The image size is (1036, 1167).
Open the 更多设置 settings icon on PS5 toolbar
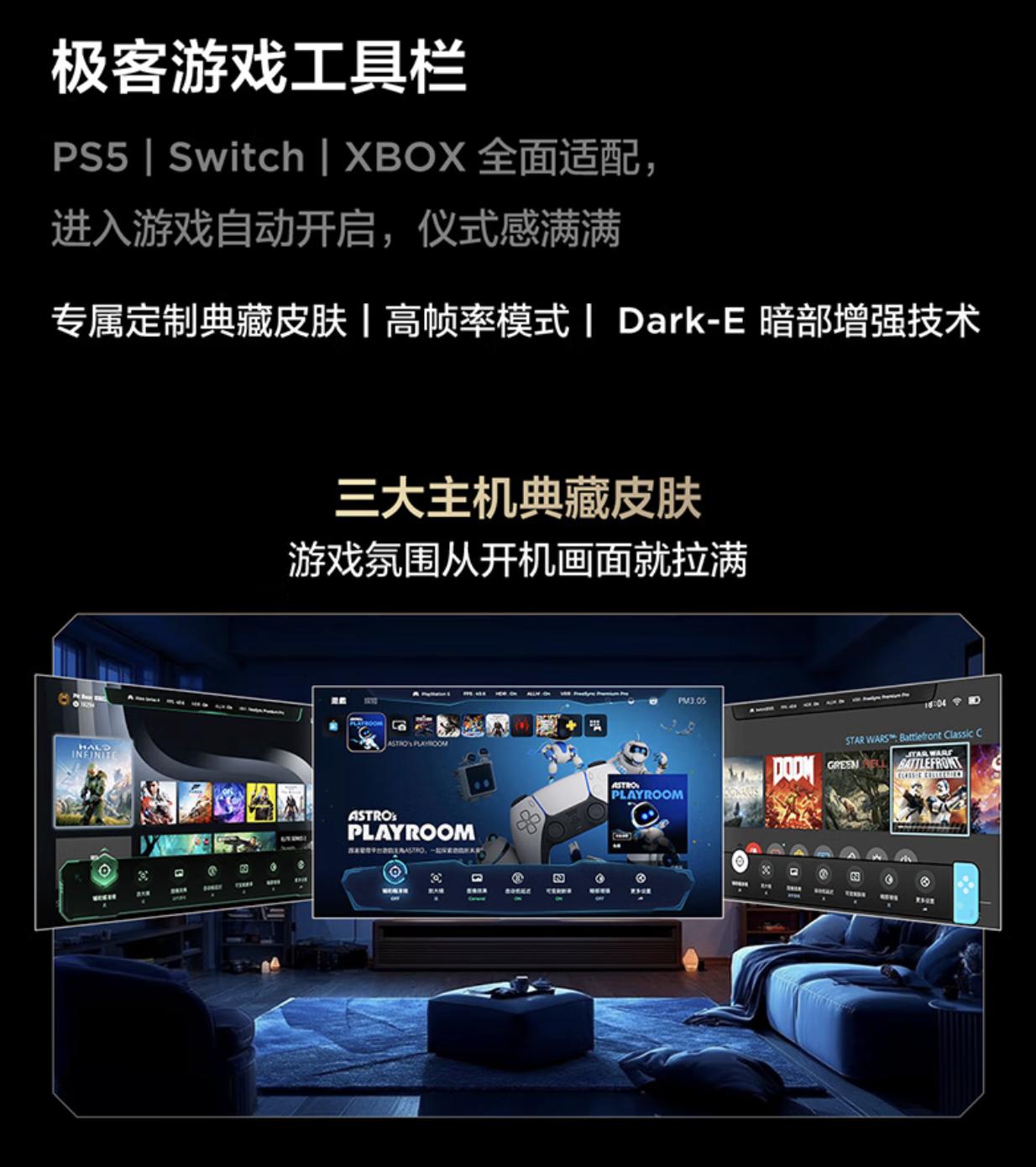[640, 879]
